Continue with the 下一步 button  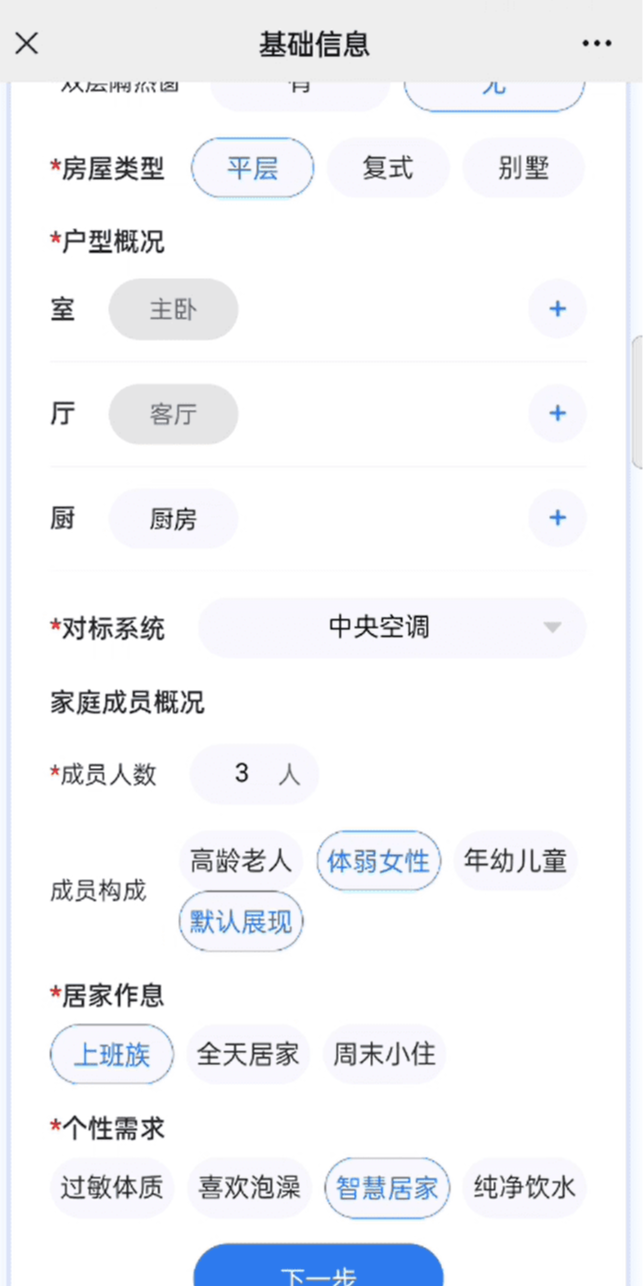pyautogui.click(x=318, y=1270)
